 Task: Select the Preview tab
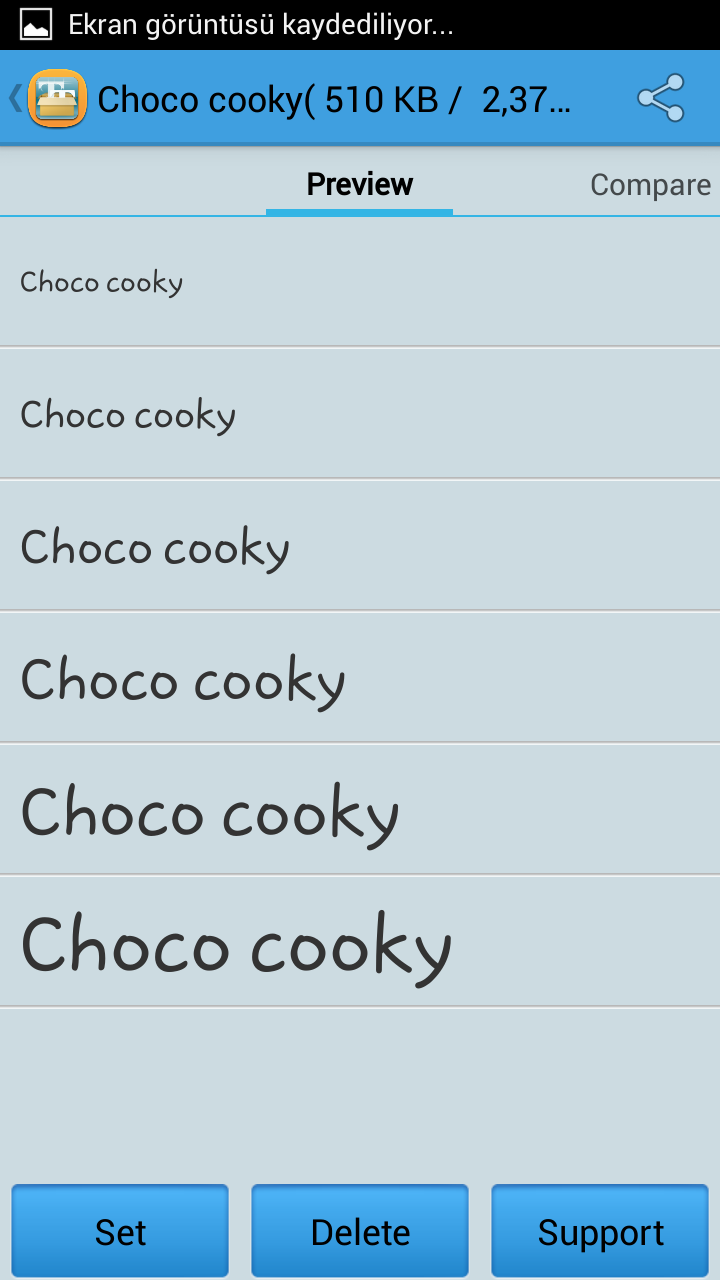[359, 185]
